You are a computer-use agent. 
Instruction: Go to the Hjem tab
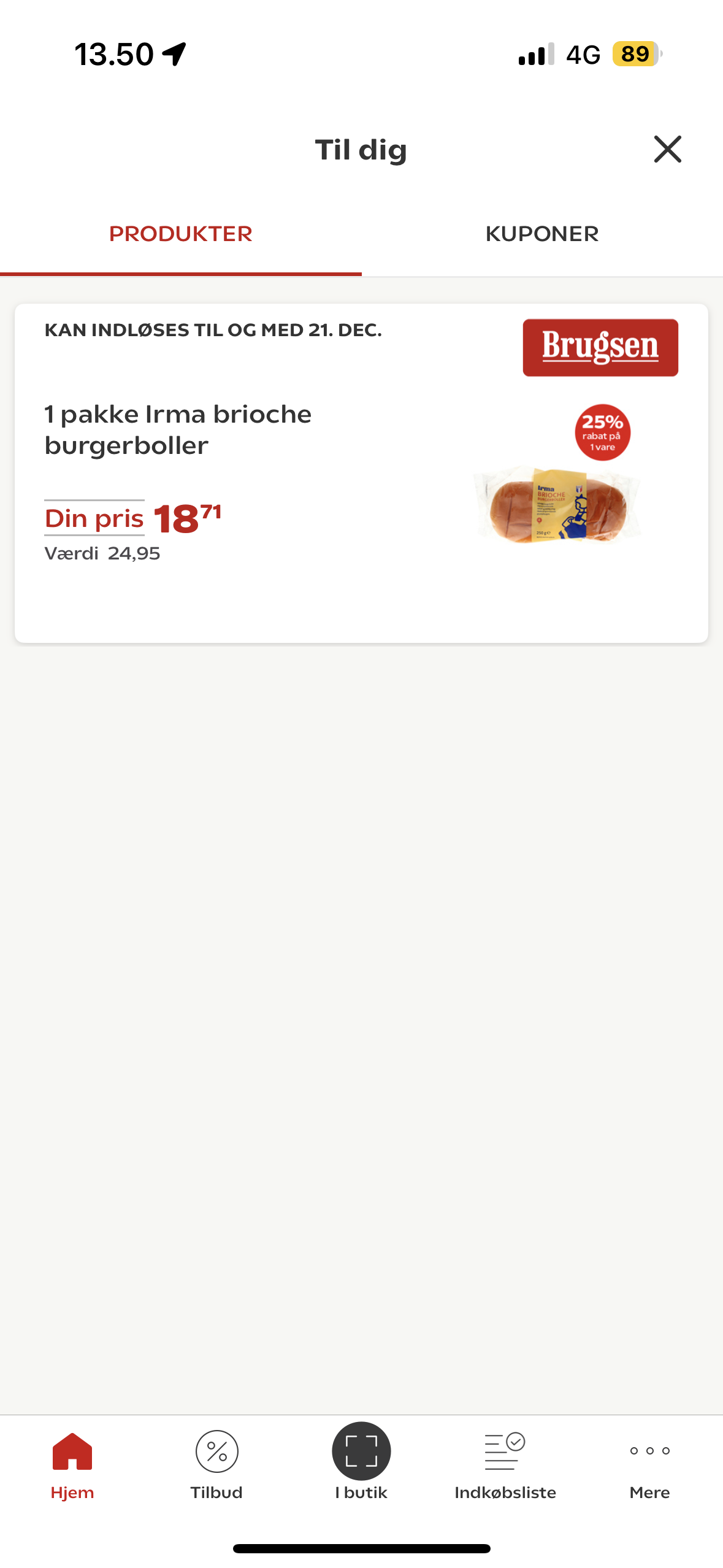click(72, 1464)
